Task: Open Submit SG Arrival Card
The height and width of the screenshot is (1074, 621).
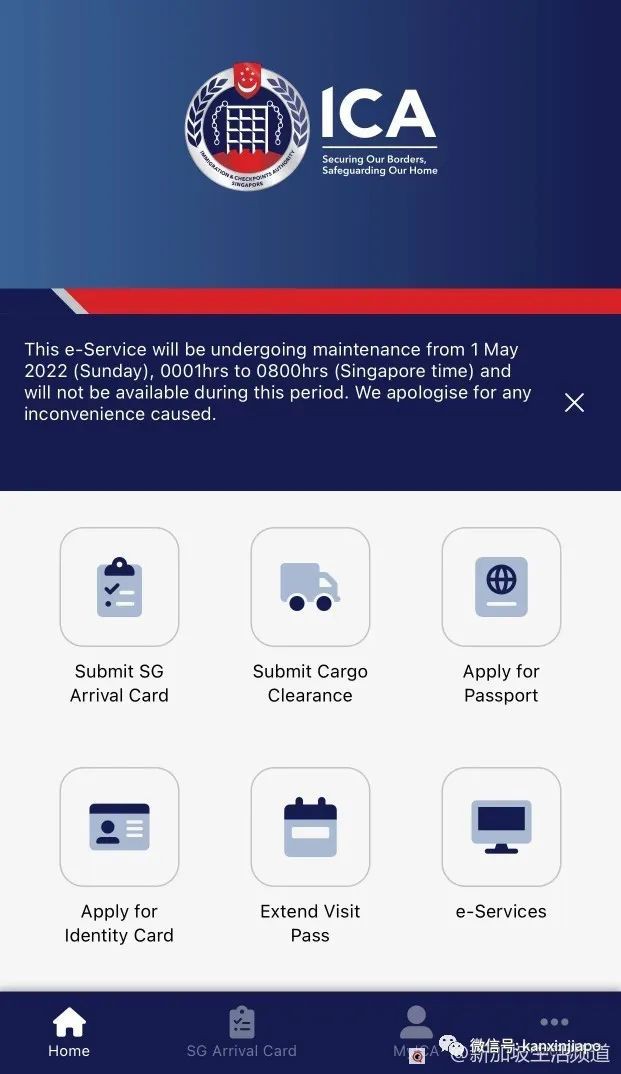Action: coord(119,587)
